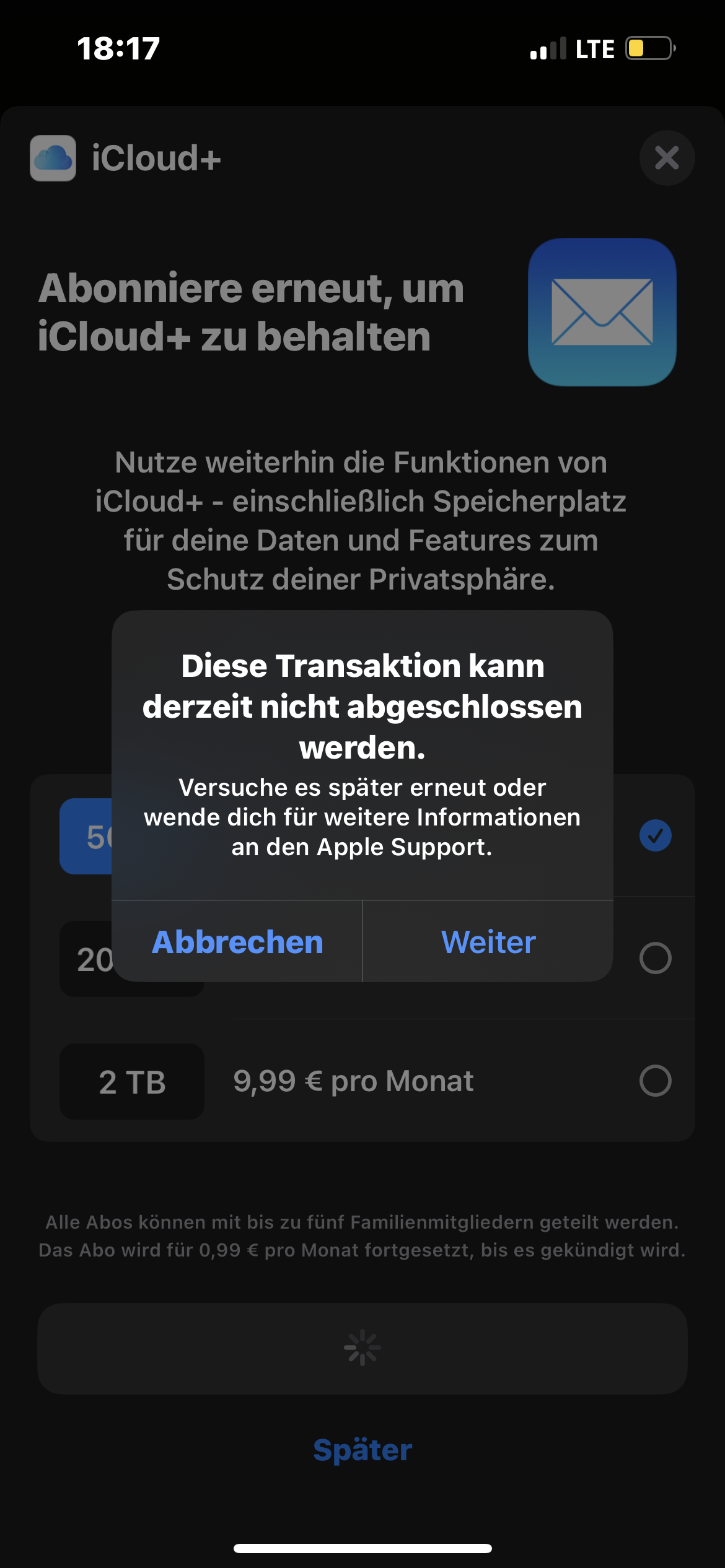Choose Weiter in the error dialog
The height and width of the screenshot is (1568, 725).
click(x=488, y=941)
